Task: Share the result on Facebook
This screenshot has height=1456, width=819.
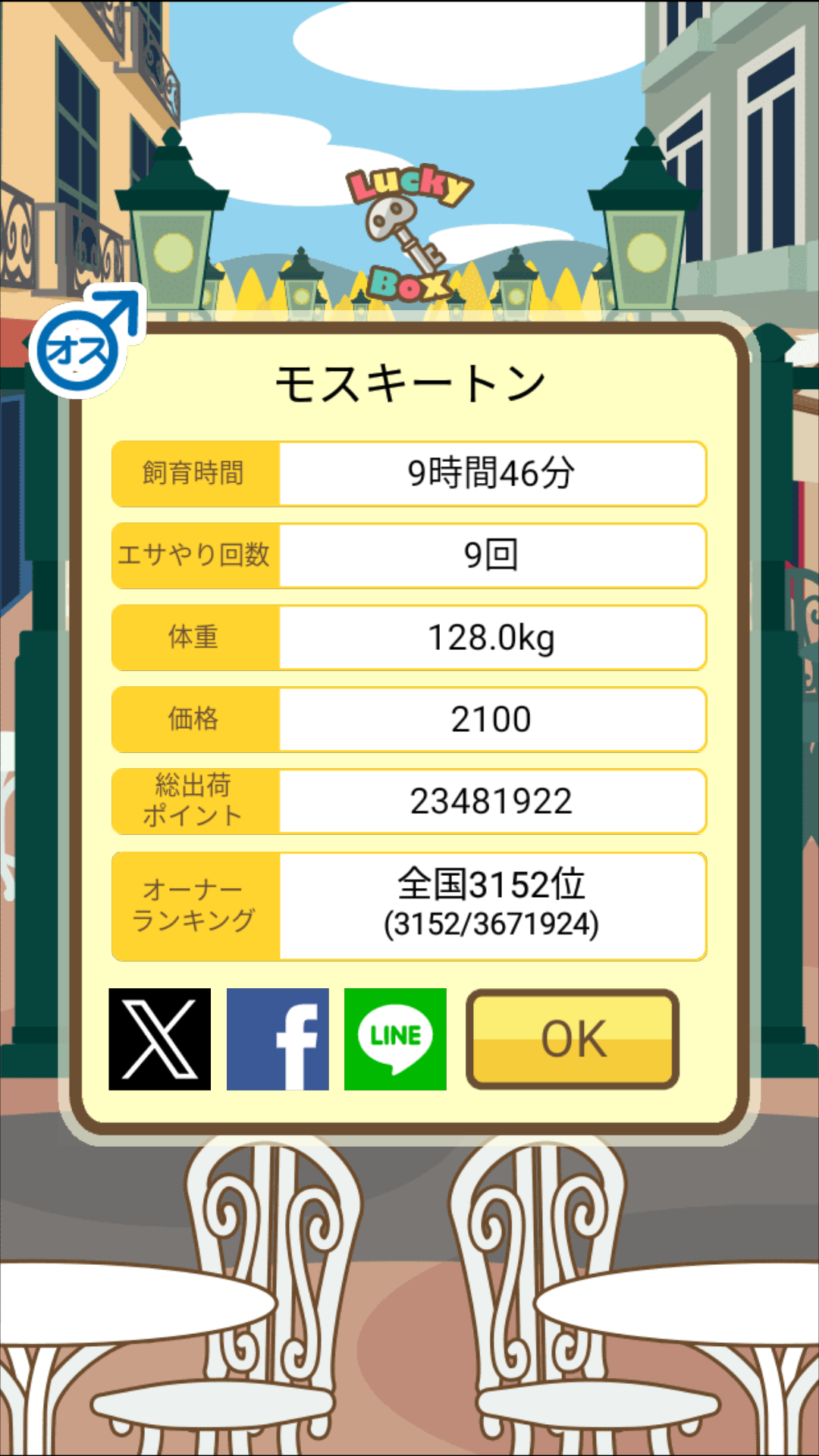Action: click(x=278, y=1039)
